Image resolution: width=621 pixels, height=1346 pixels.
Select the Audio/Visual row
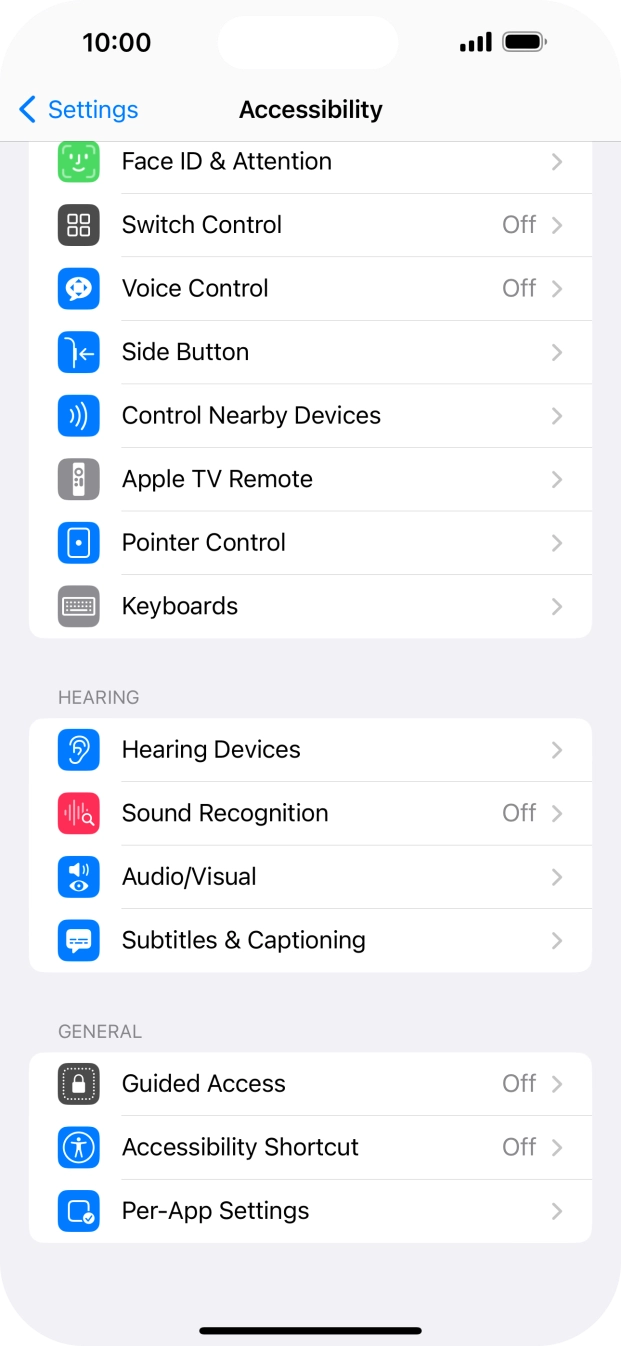(x=310, y=877)
